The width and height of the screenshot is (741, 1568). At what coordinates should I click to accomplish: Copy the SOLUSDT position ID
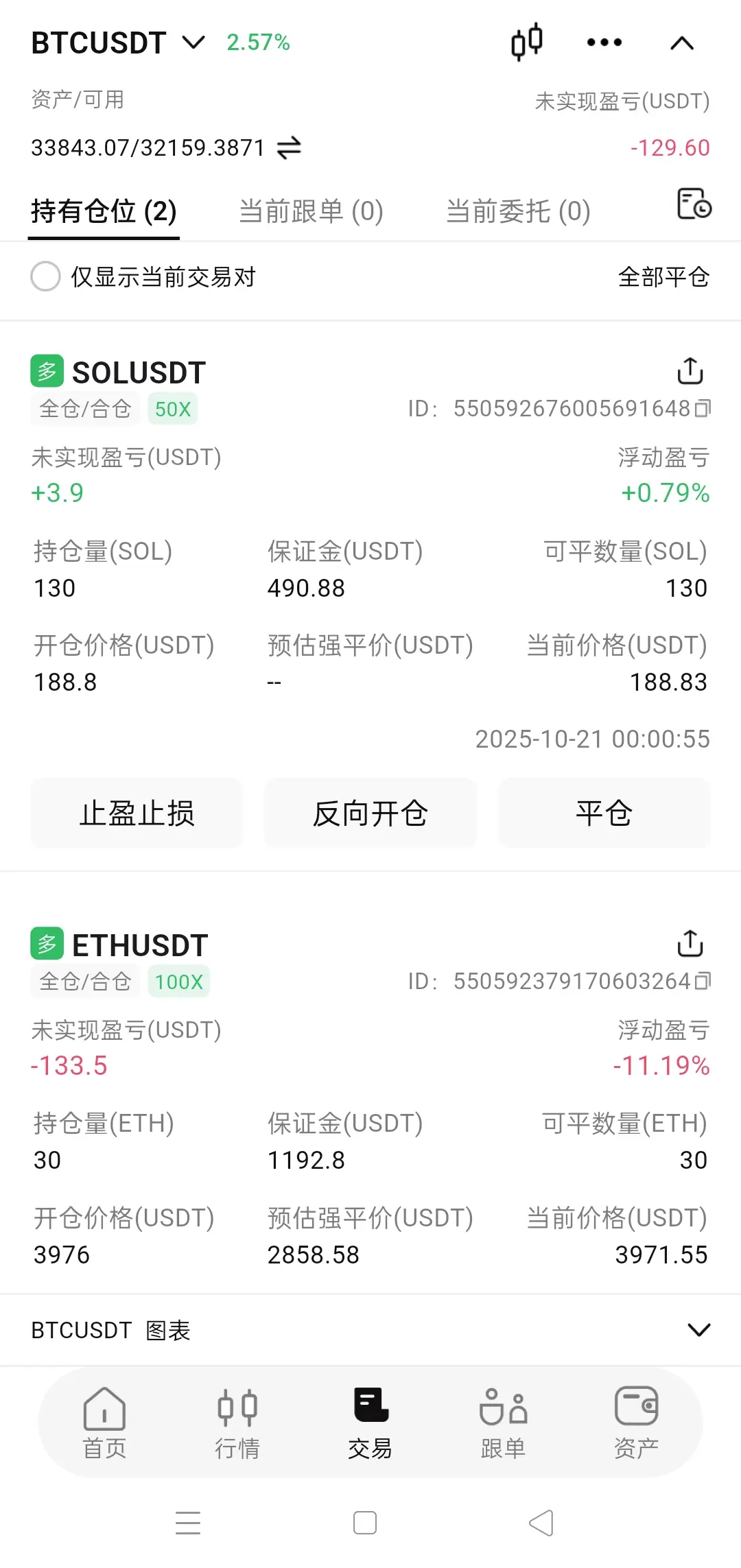(x=703, y=409)
